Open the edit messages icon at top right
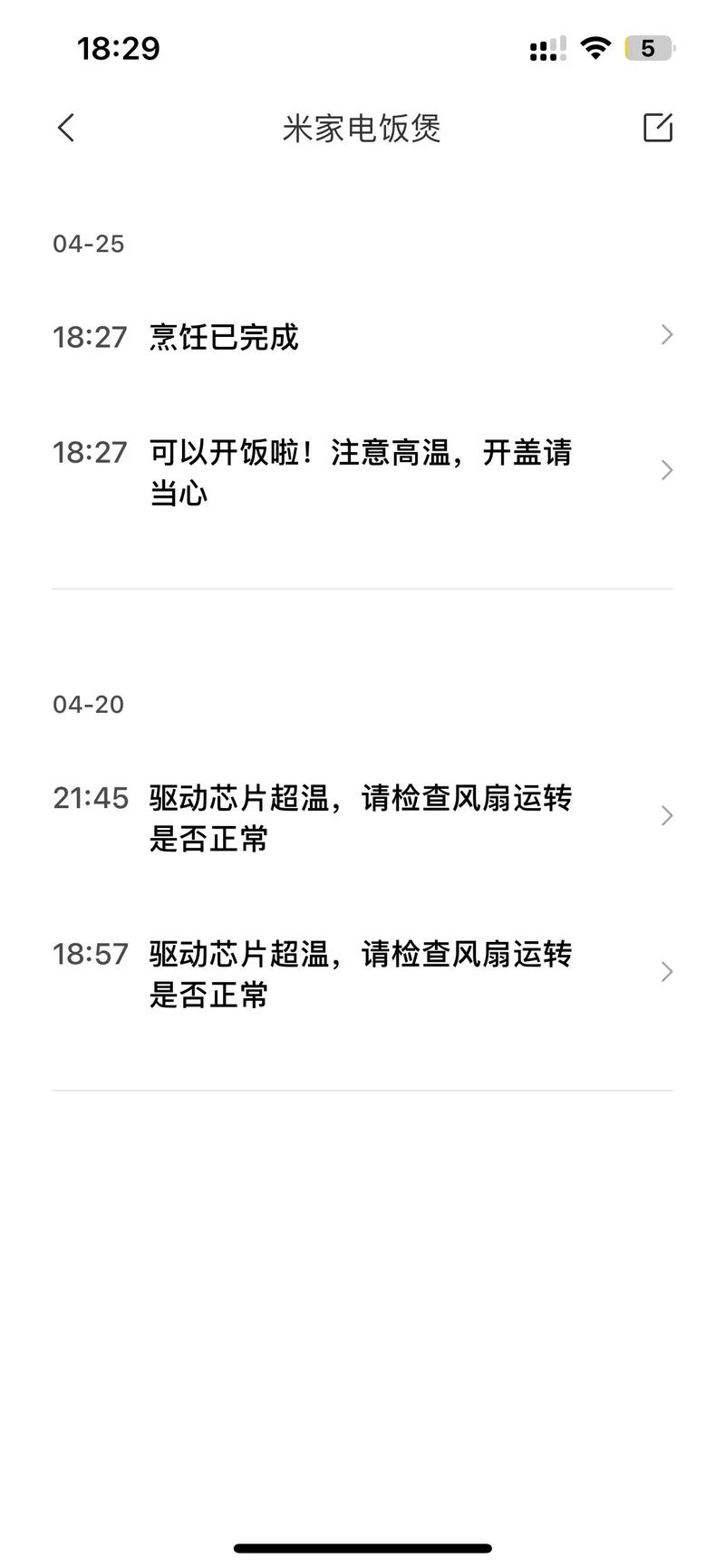The height and width of the screenshot is (1568, 725). point(658,128)
